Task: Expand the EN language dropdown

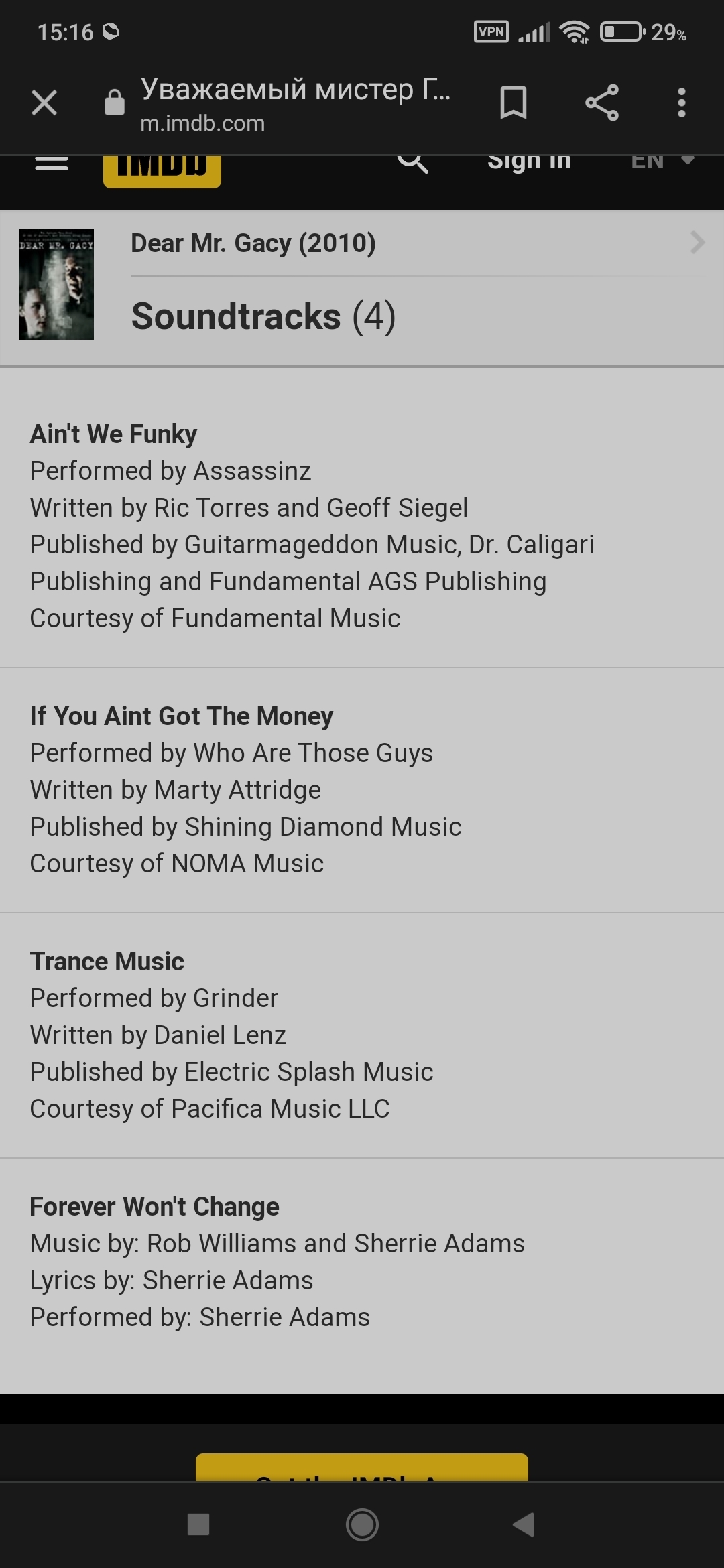Action: coord(662,161)
